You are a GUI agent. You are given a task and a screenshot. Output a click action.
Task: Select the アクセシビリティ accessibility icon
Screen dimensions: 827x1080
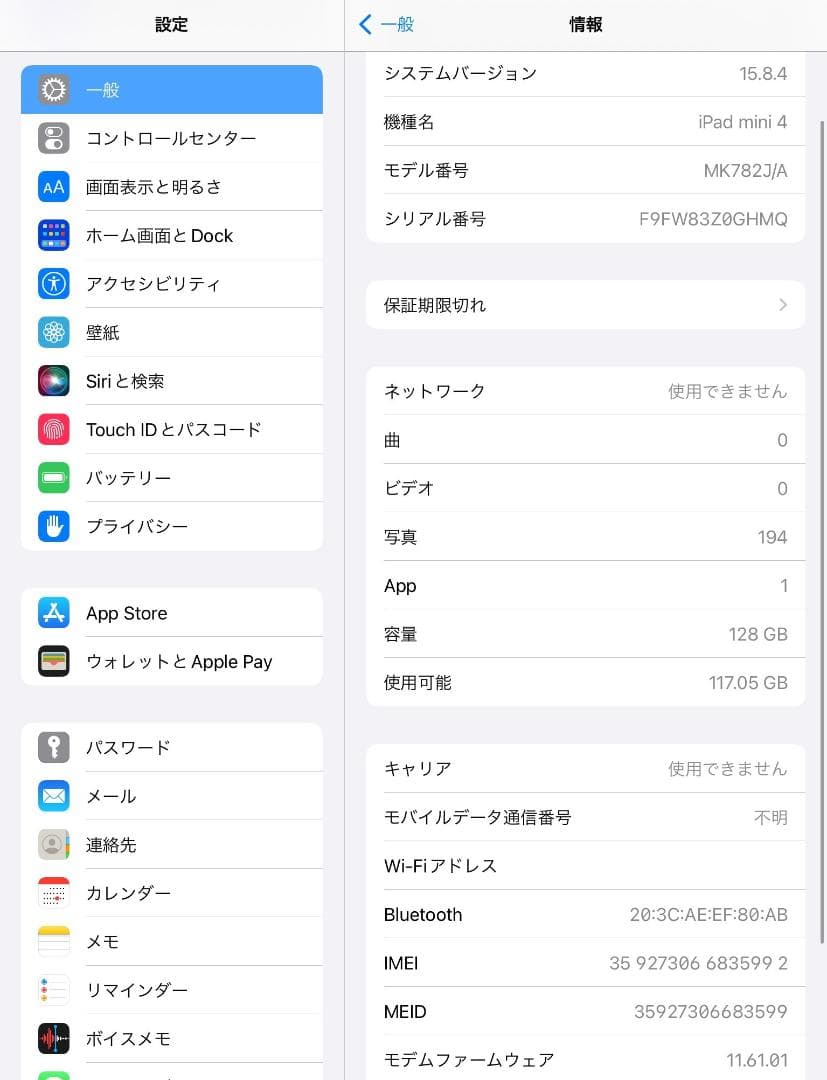pyautogui.click(x=53, y=283)
